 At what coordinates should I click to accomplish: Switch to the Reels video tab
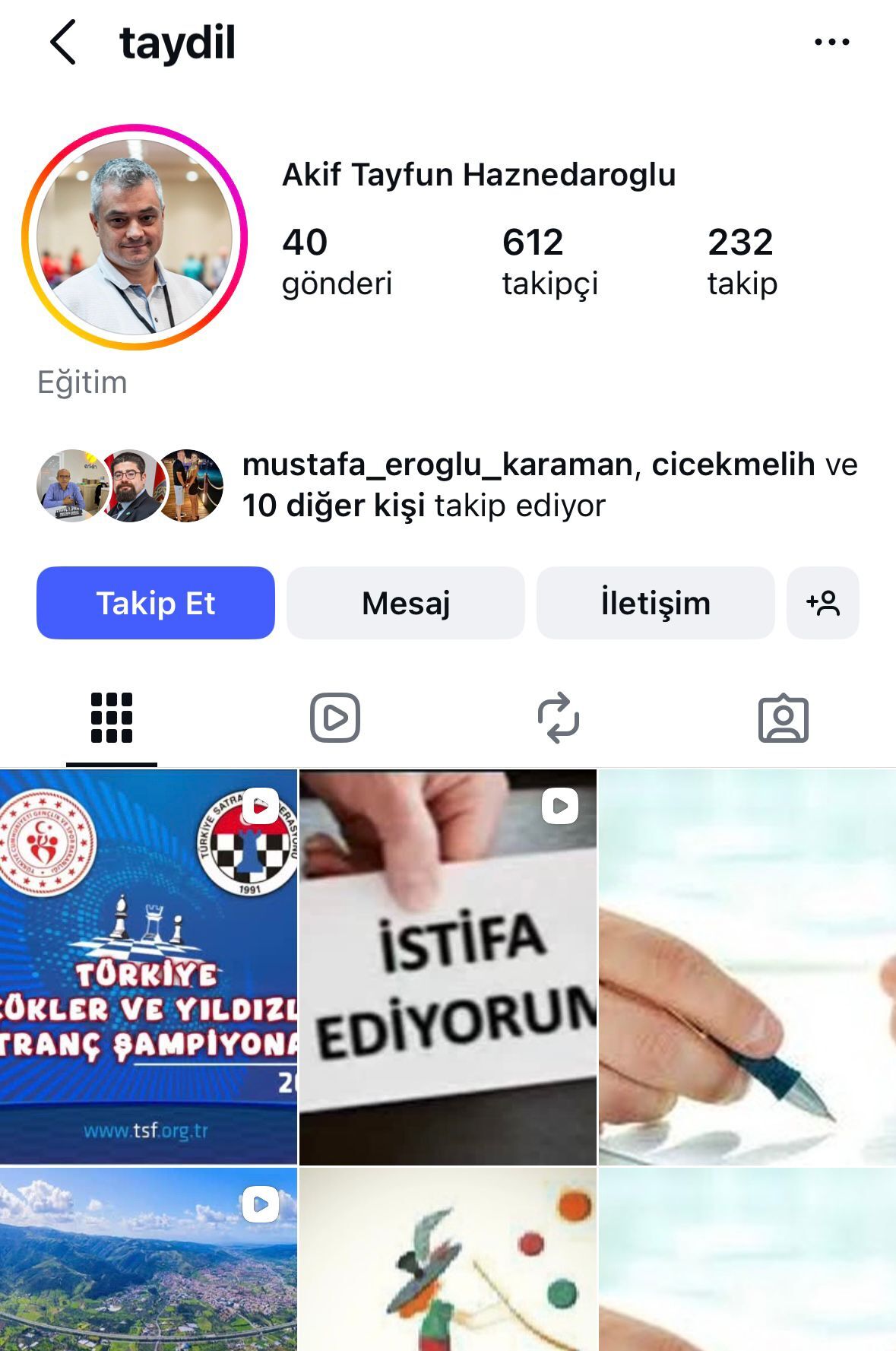[x=334, y=717]
